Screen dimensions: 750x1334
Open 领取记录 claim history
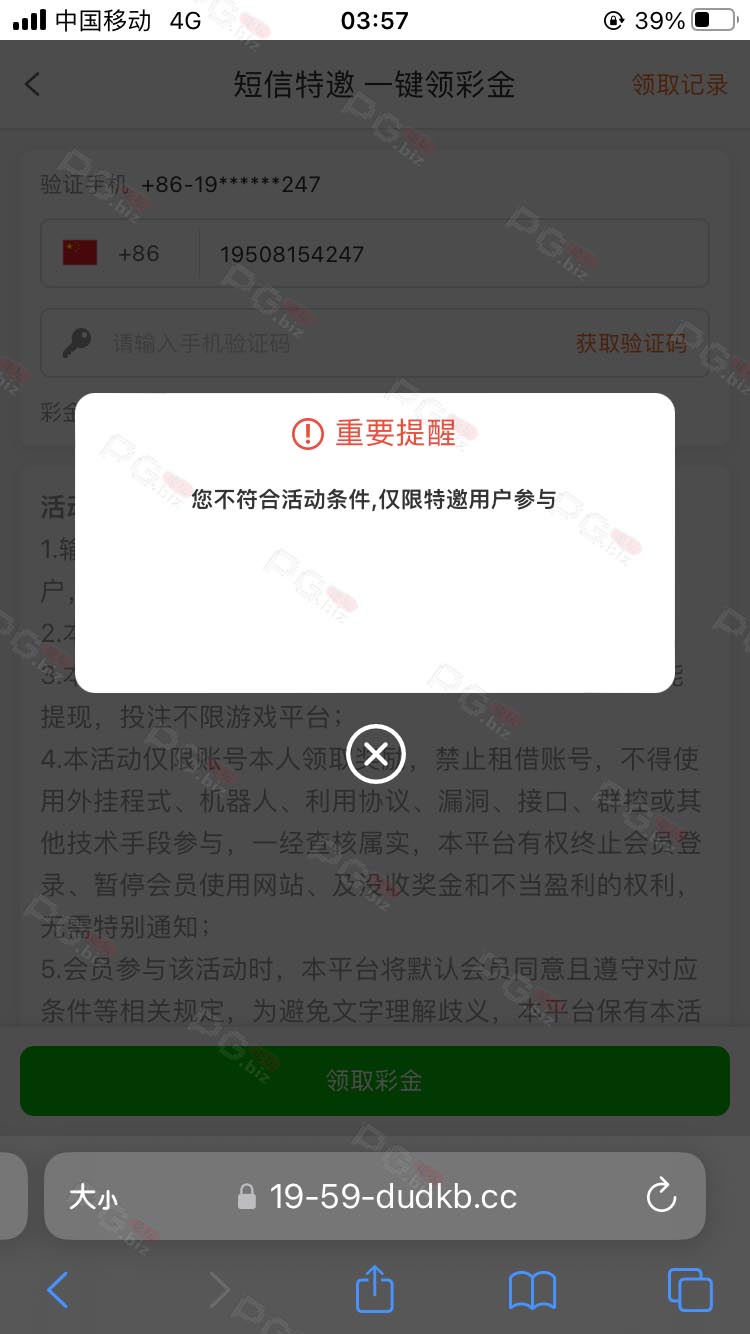pyautogui.click(x=679, y=85)
